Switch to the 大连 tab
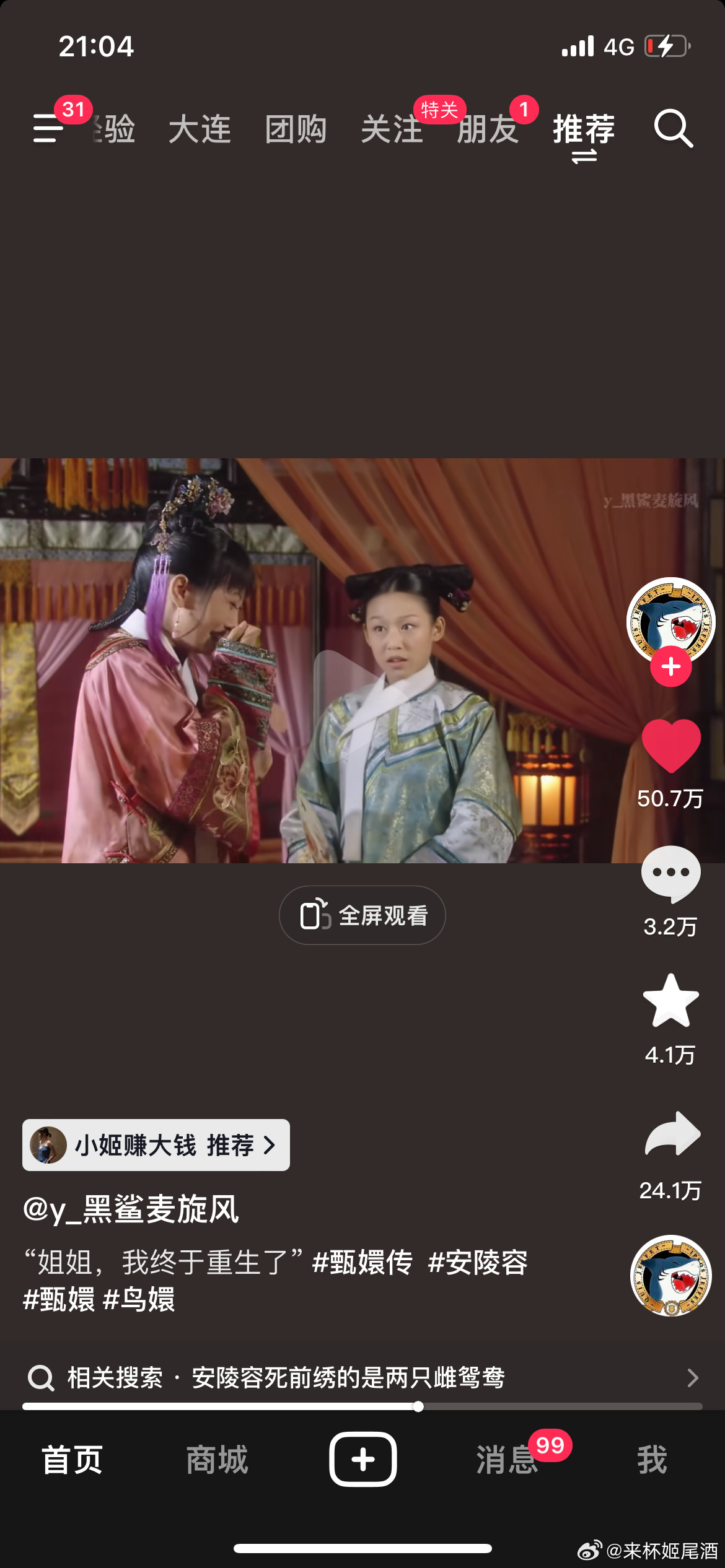Image resolution: width=725 pixels, height=1568 pixels. pos(200,129)
